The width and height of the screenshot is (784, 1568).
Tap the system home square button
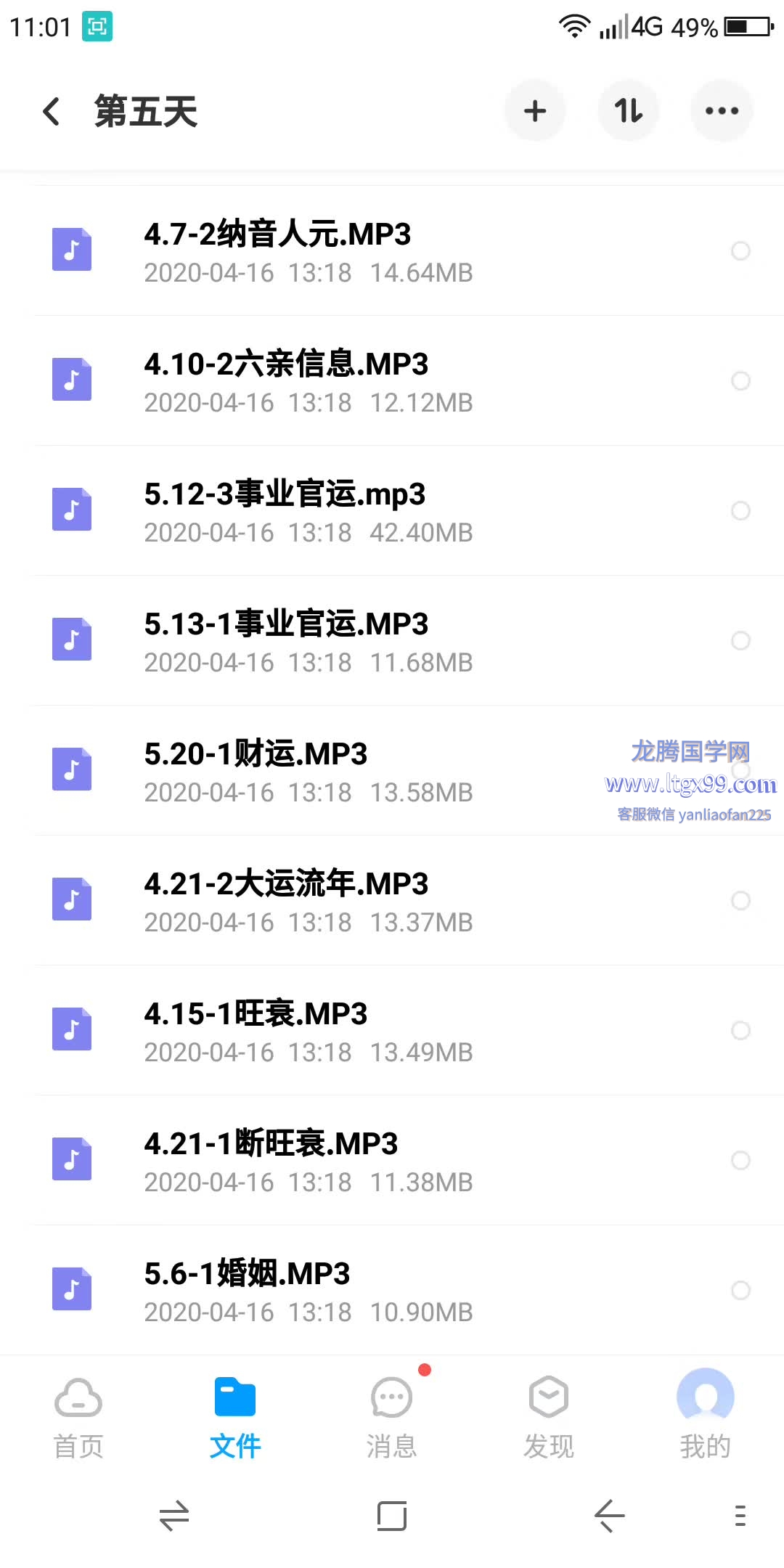coord(392,1516)
